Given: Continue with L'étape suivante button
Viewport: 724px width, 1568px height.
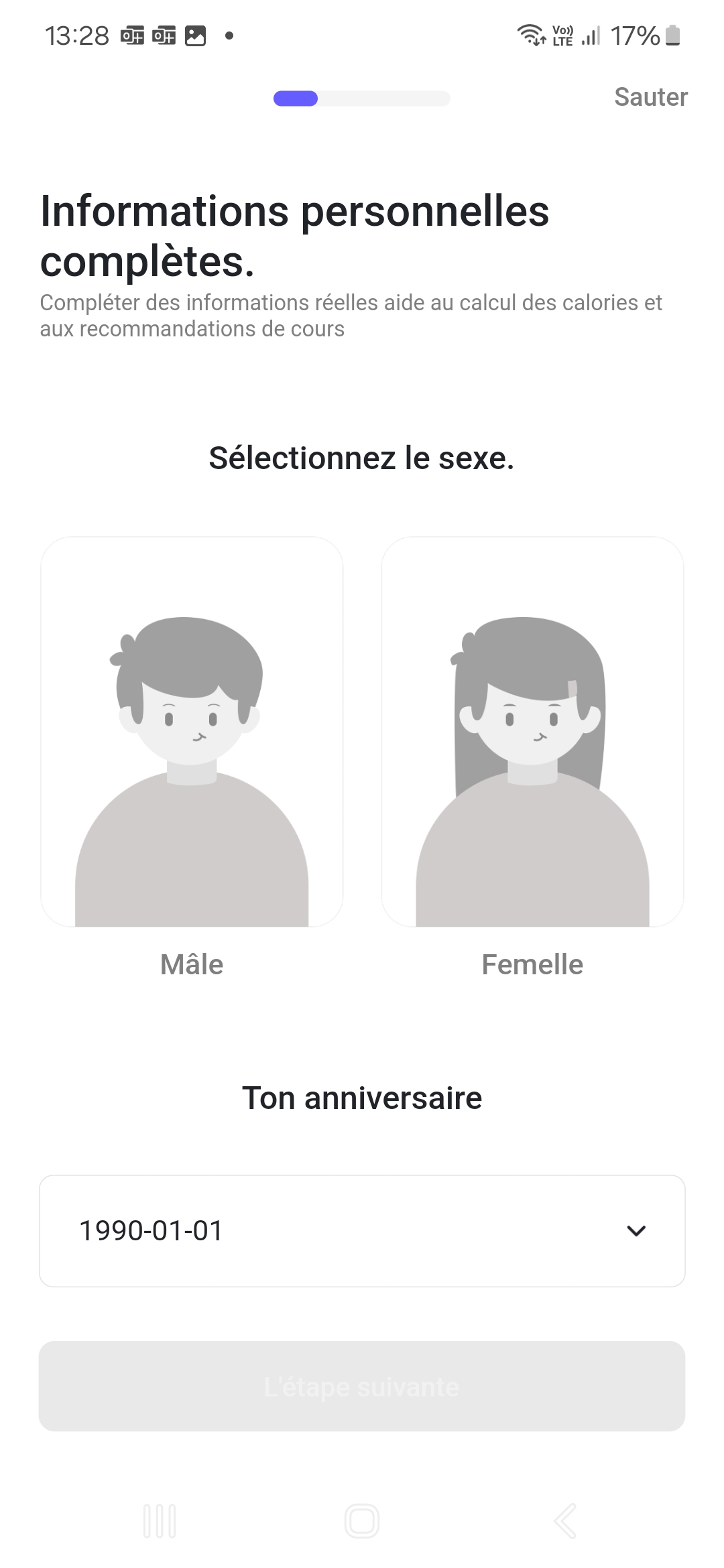Looking at the screenshot, I should tap(362, 1386).
